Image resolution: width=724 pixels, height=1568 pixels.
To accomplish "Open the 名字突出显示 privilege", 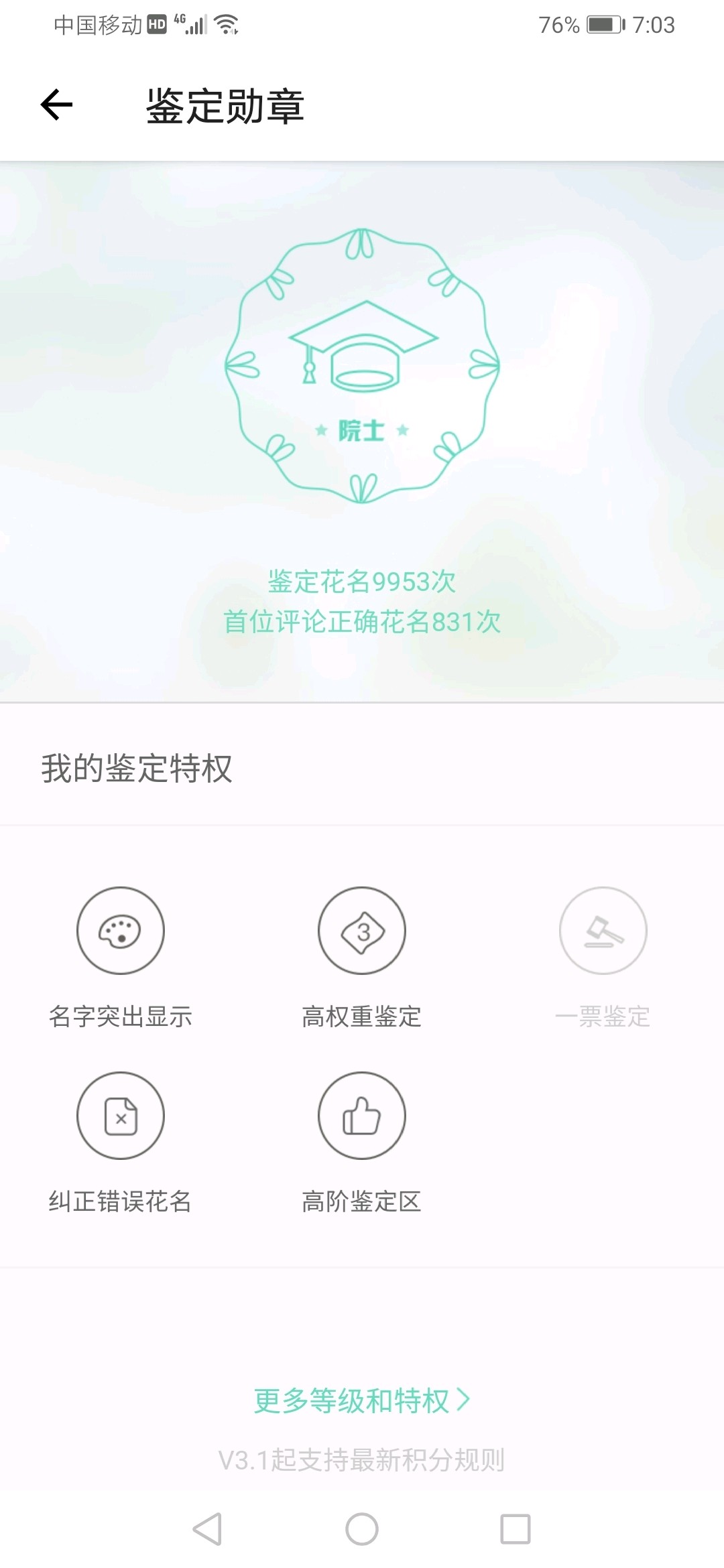I will (x=121, y=931).
